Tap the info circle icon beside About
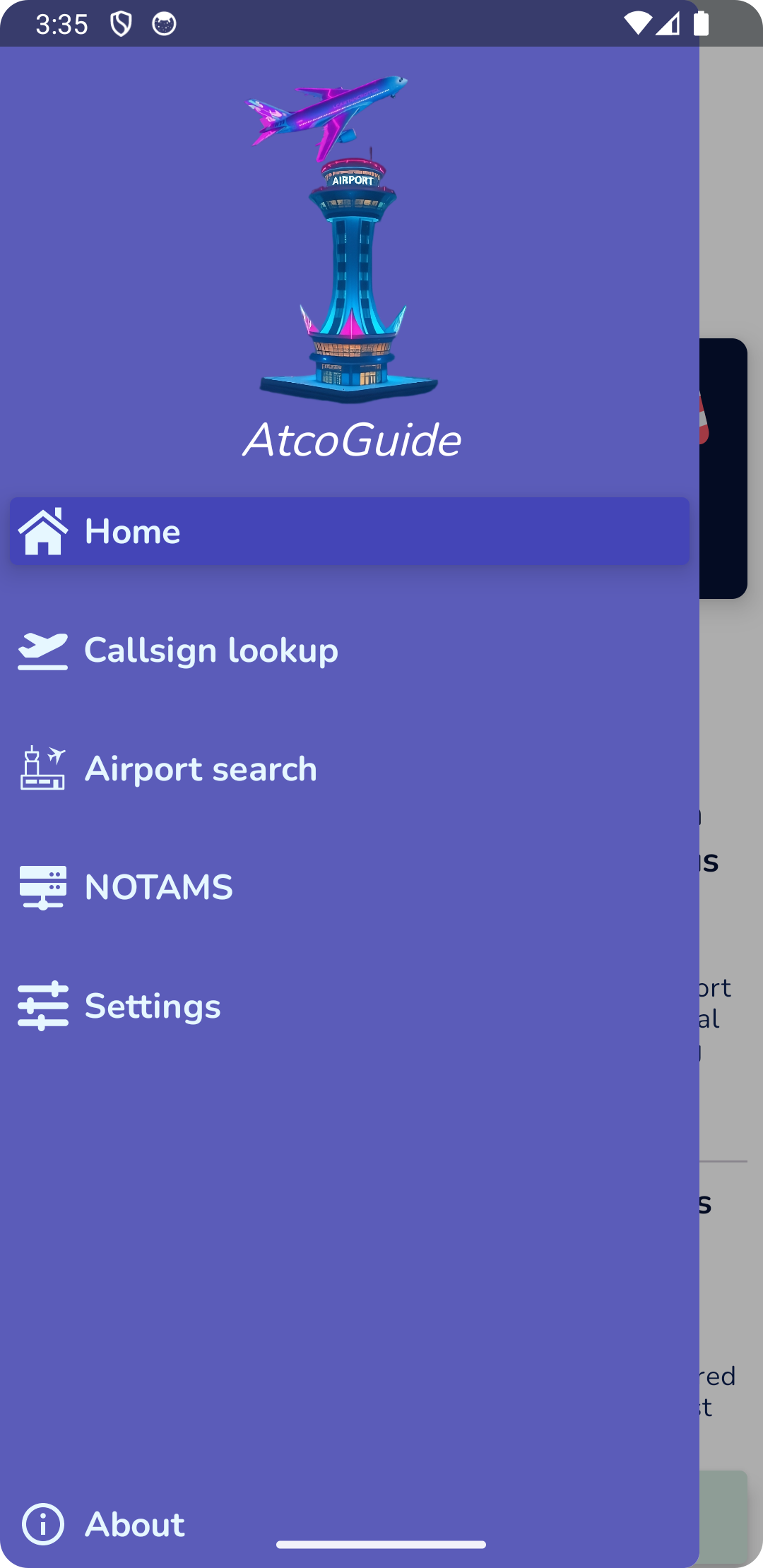763x1568 pixels. (42, 1524)
